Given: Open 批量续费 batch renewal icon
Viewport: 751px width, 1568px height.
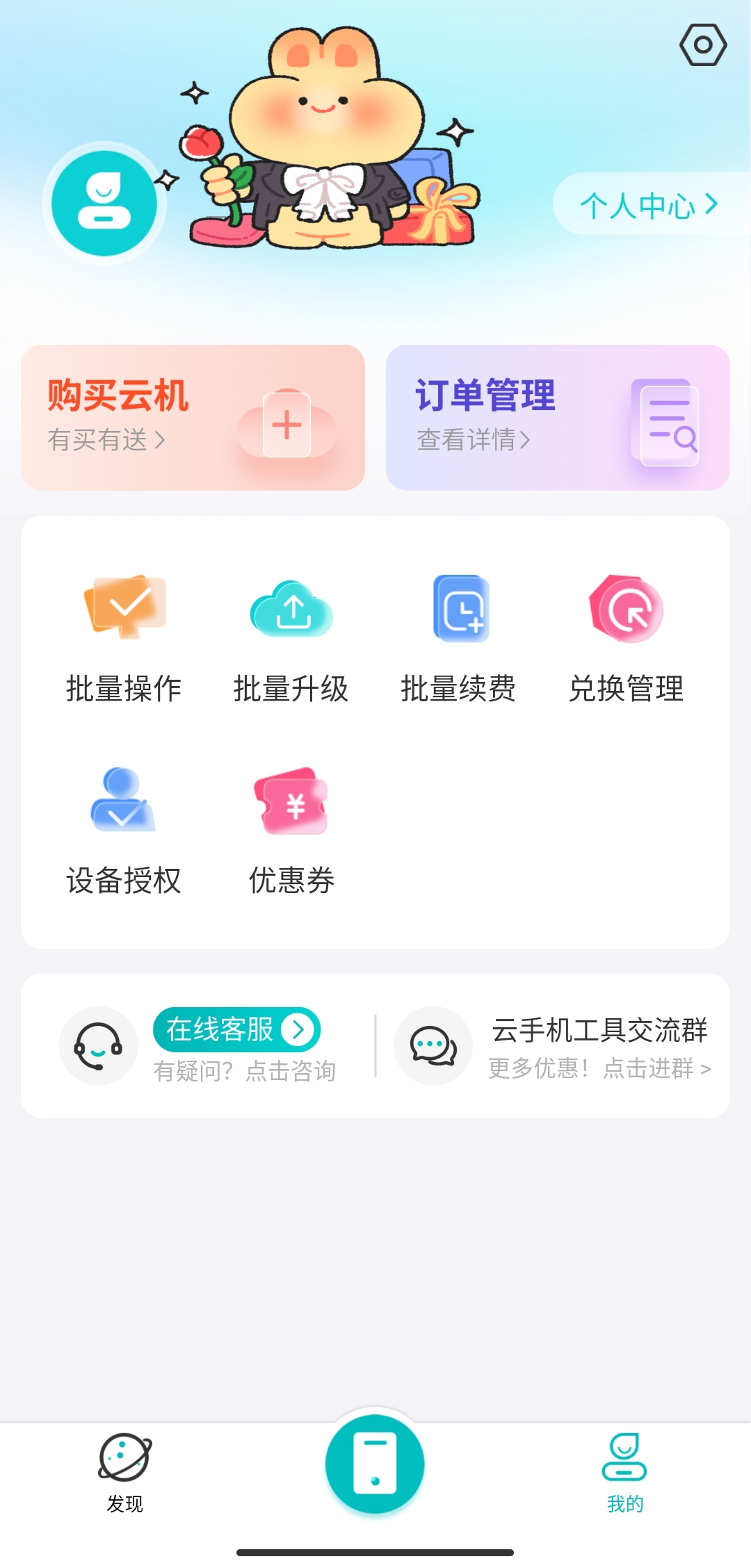Looking at the screenshot, I should [460, 610].
